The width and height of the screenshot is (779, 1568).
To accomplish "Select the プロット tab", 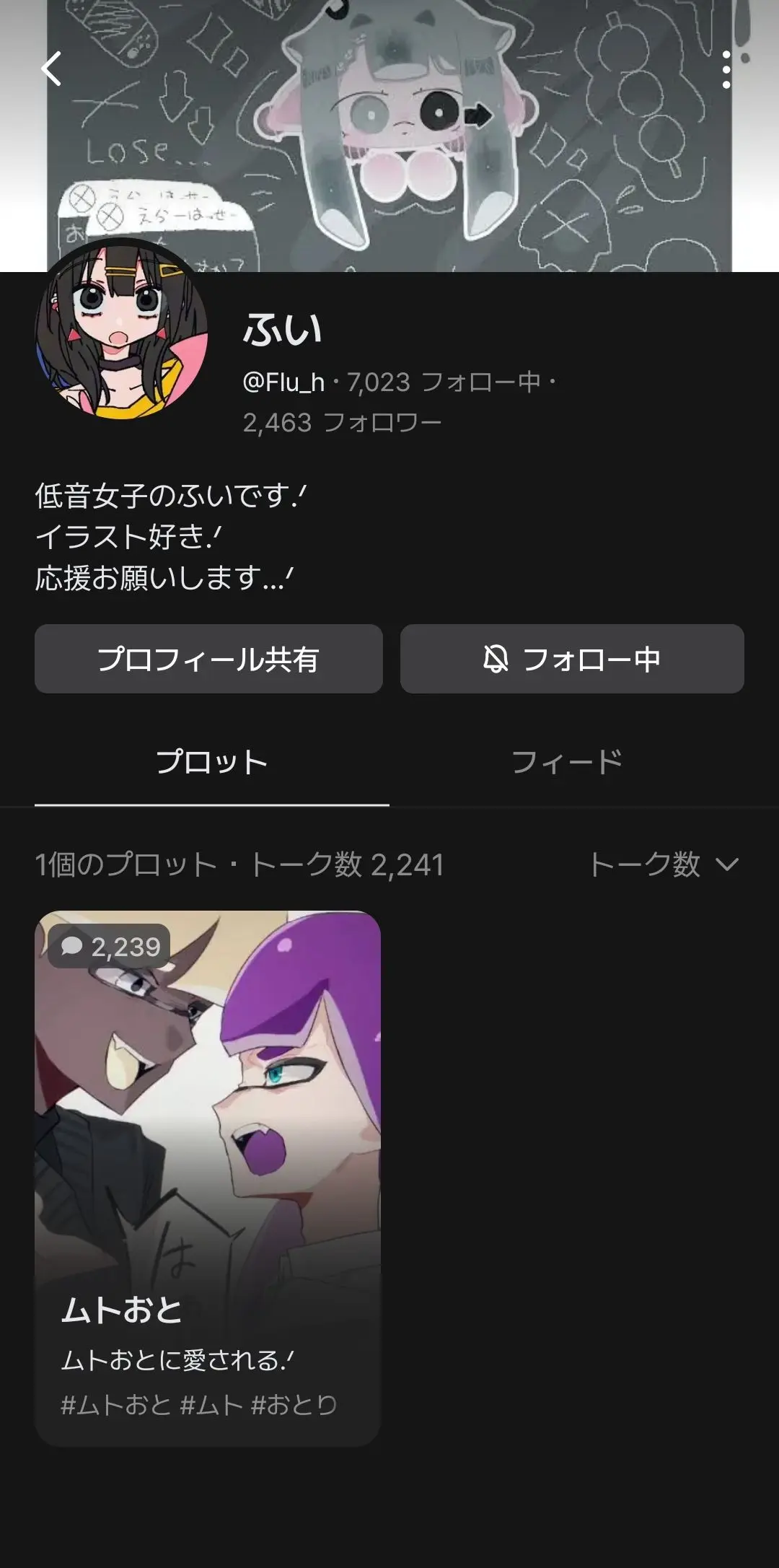I will [x=212, y=762].
